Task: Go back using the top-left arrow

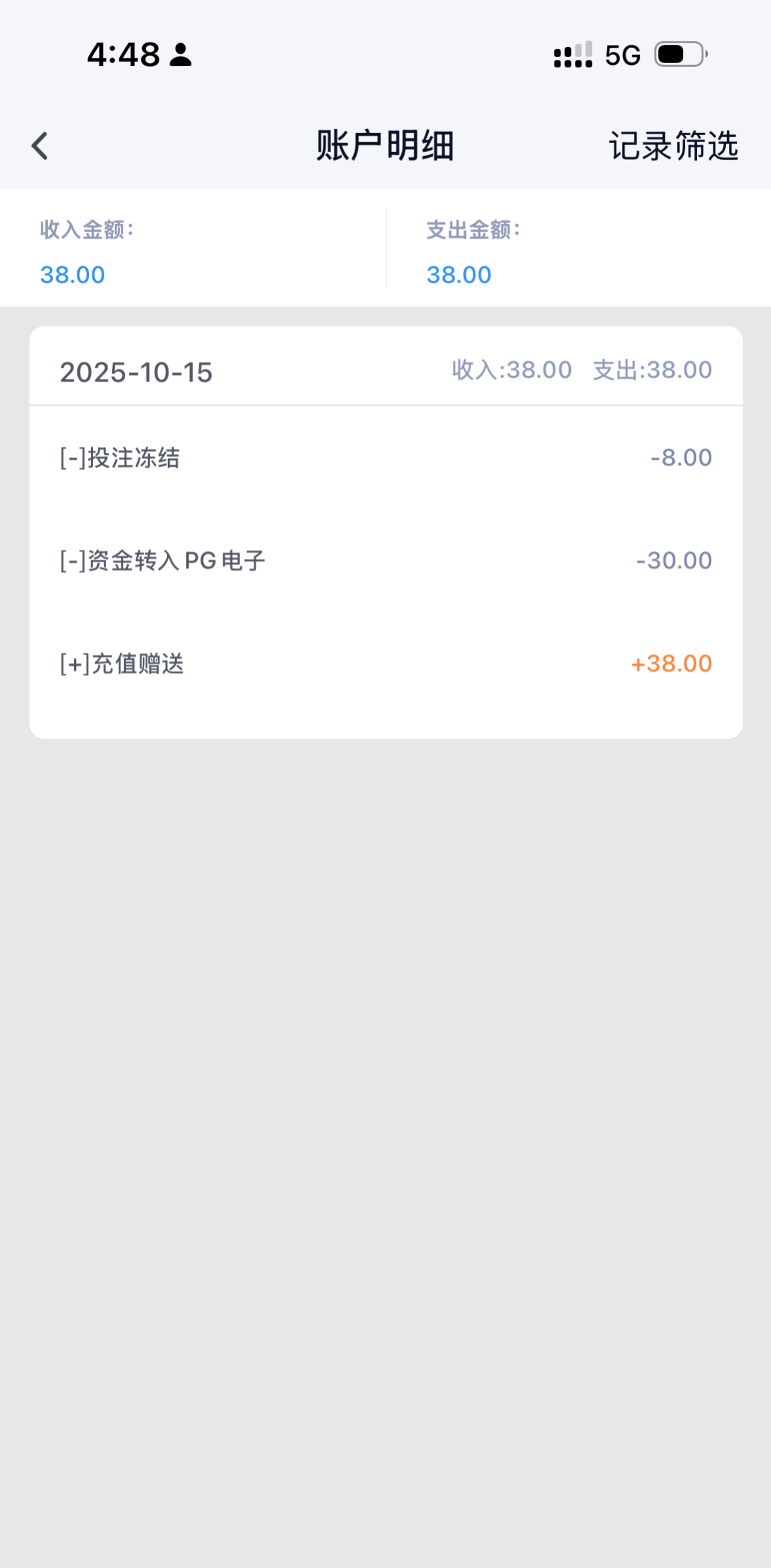Action: tap(40, 146)
